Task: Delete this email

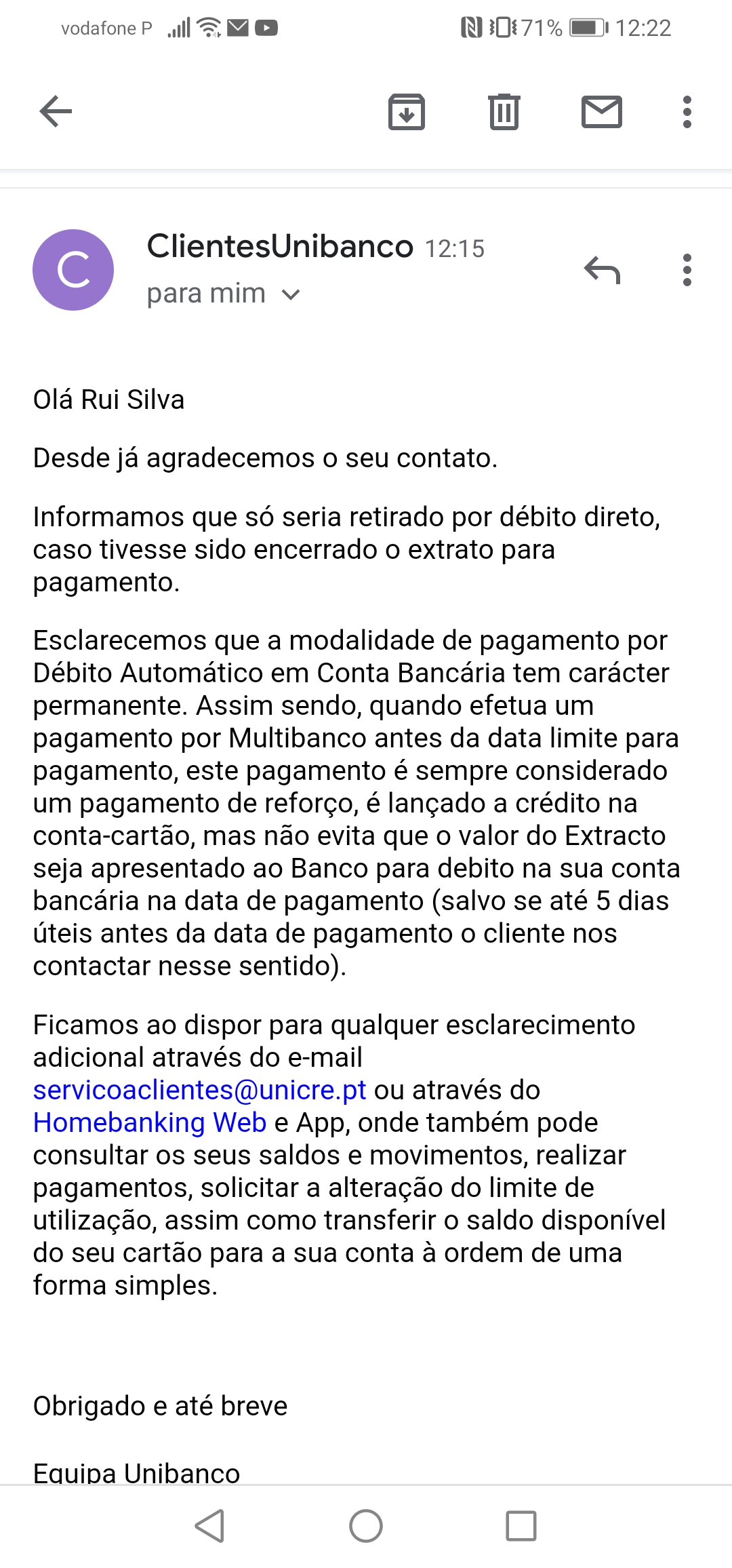Action: 504,112
